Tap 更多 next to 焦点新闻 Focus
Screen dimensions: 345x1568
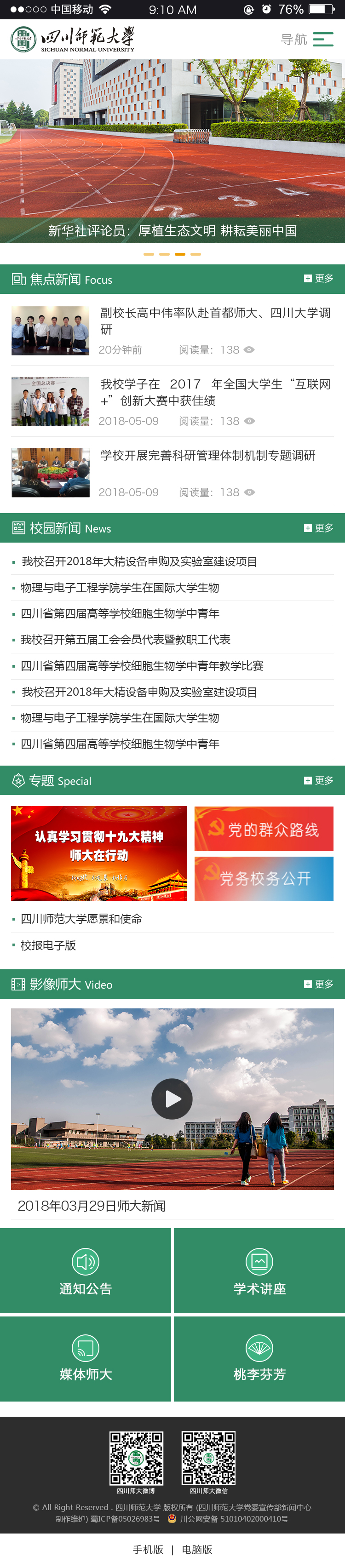click(x=319, y=279)
